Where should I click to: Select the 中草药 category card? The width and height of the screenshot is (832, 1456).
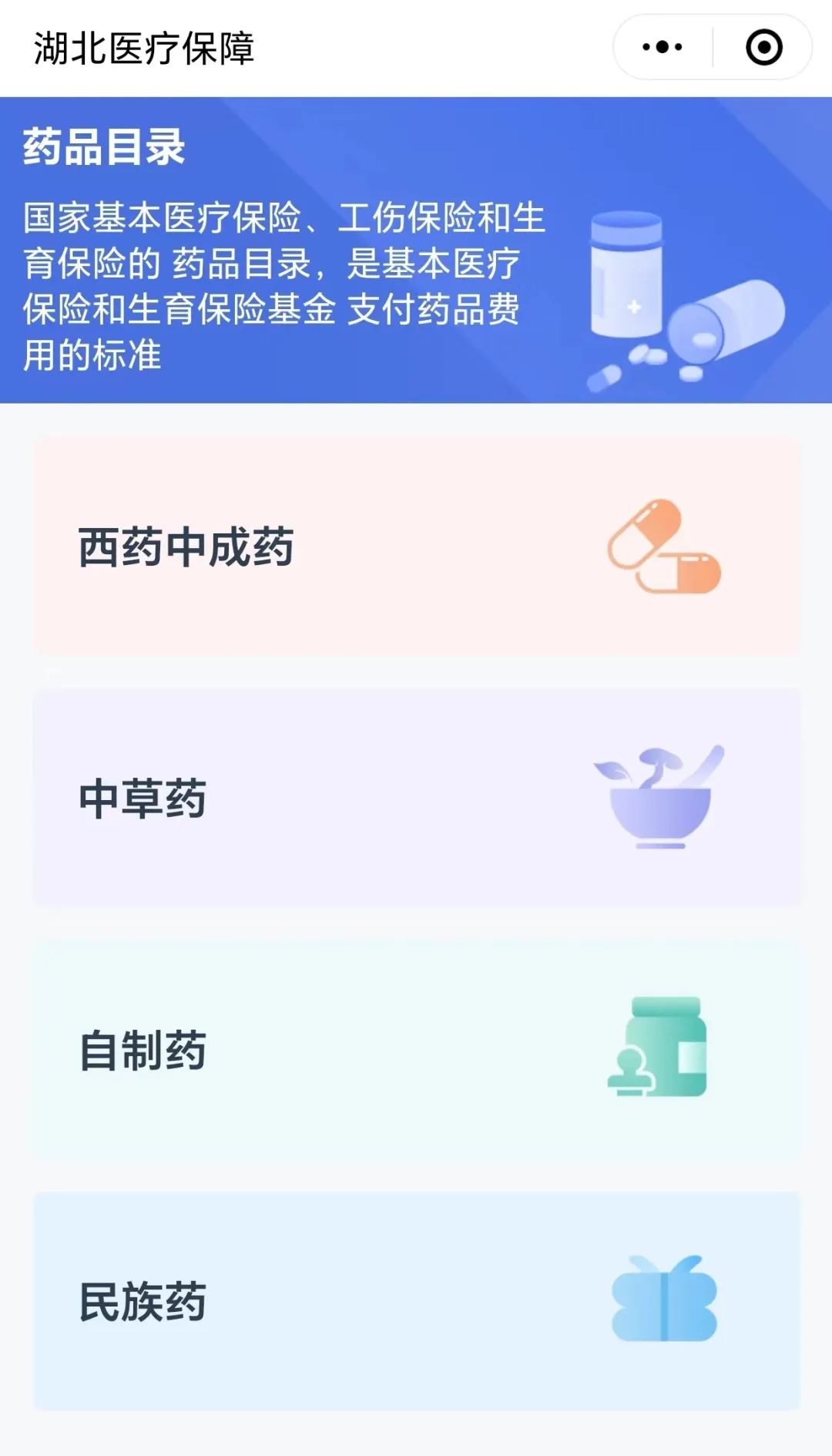click(417, 798)
